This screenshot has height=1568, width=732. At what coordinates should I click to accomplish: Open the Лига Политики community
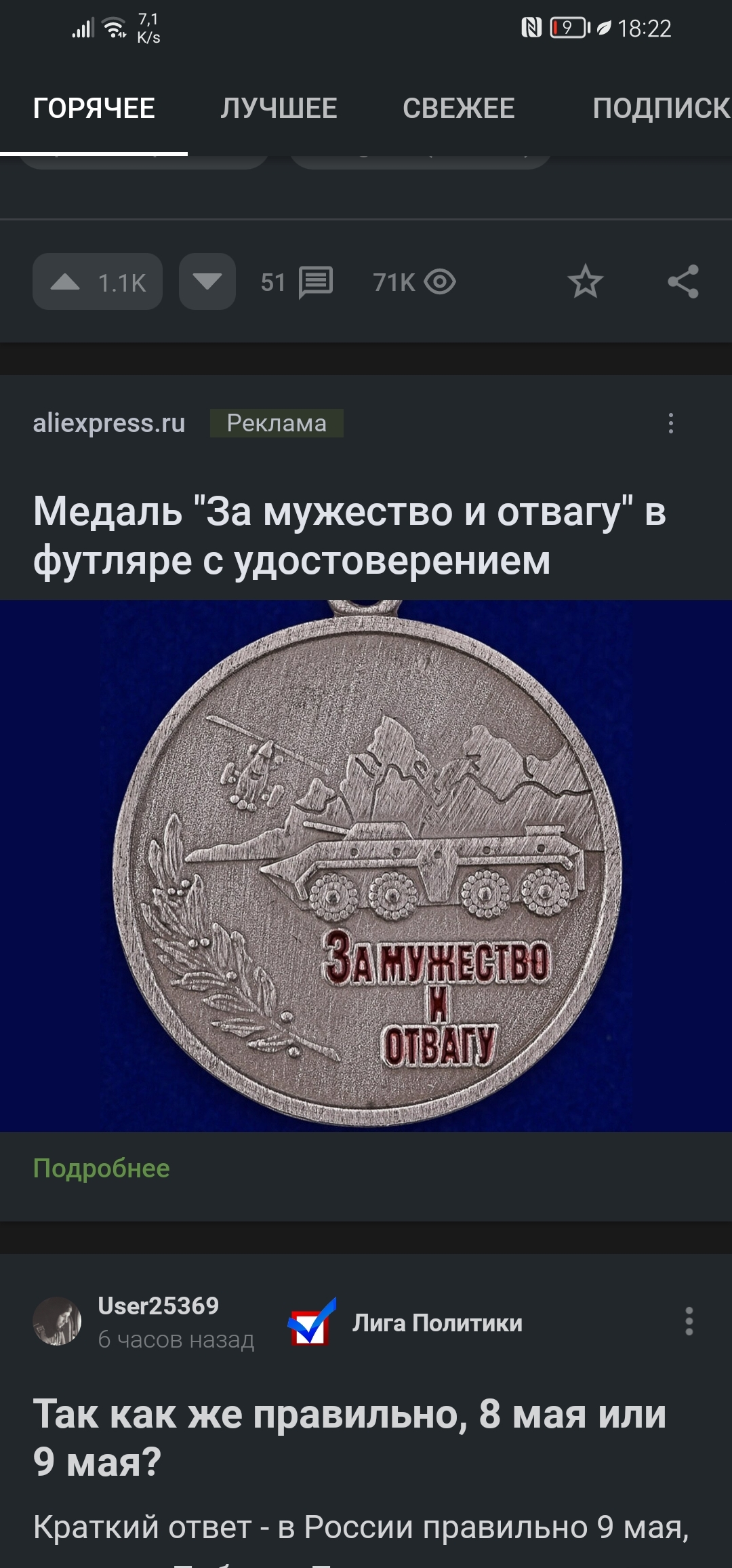coord(437,1322)
